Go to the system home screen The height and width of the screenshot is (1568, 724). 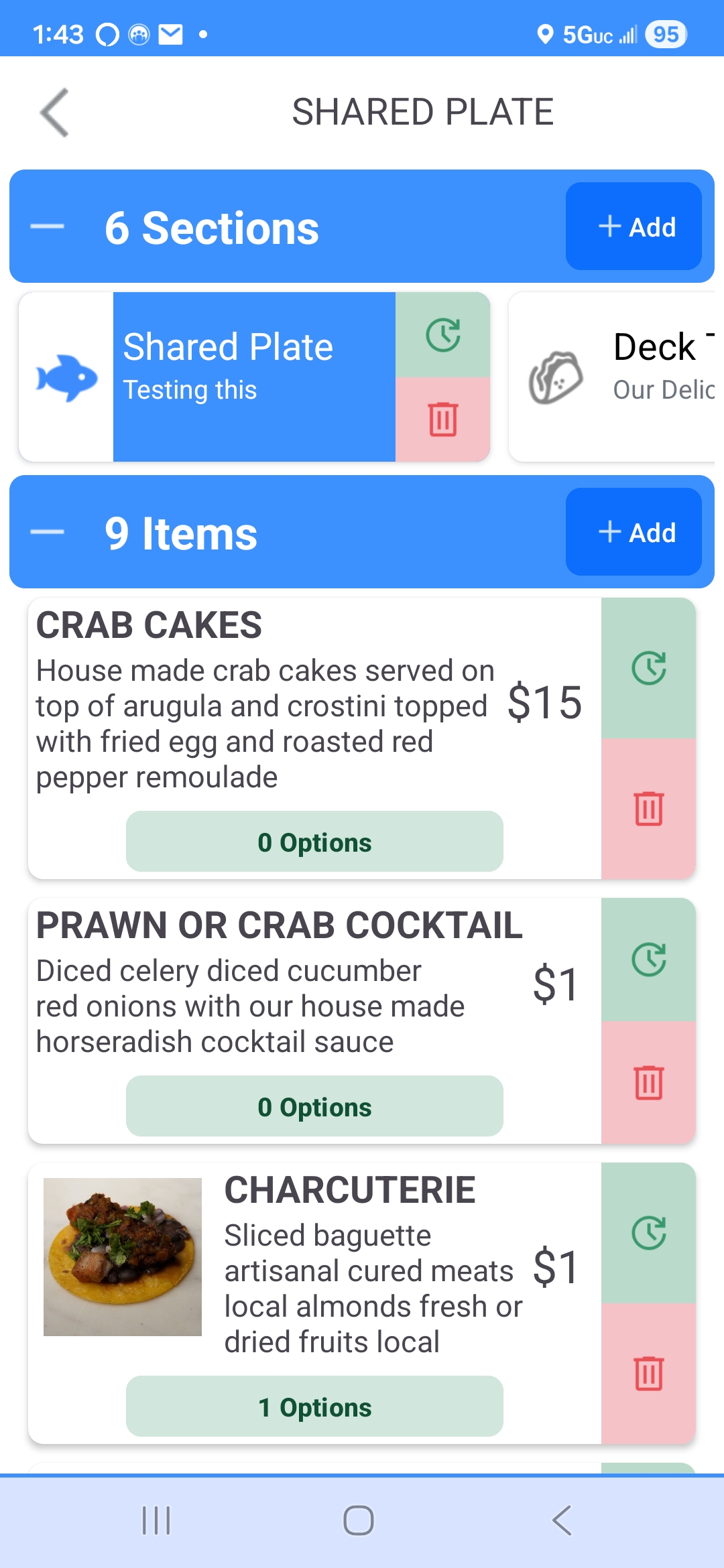(x=359, y=1520)
